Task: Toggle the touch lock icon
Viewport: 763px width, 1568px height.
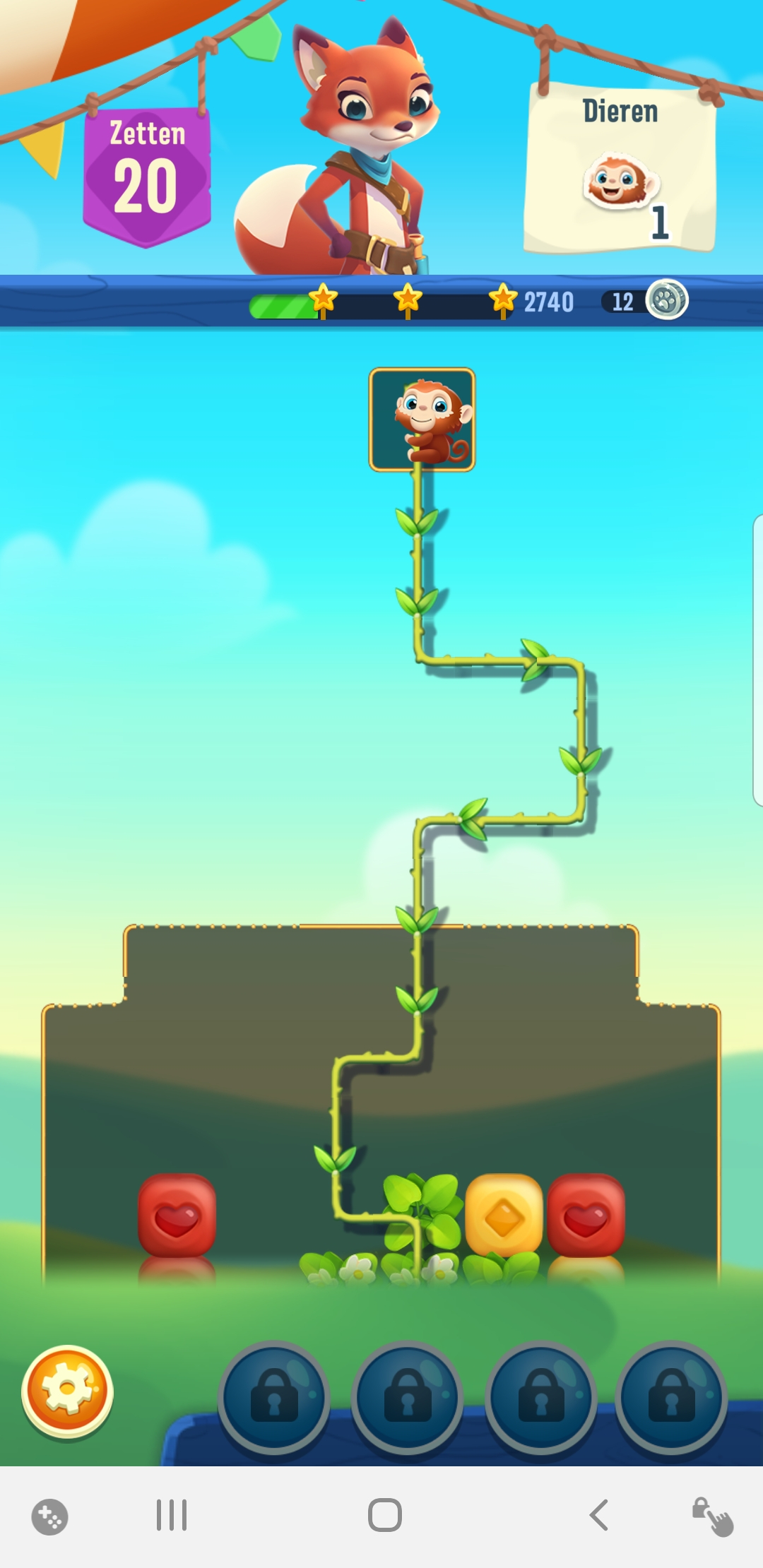Action: (713, 1516)
